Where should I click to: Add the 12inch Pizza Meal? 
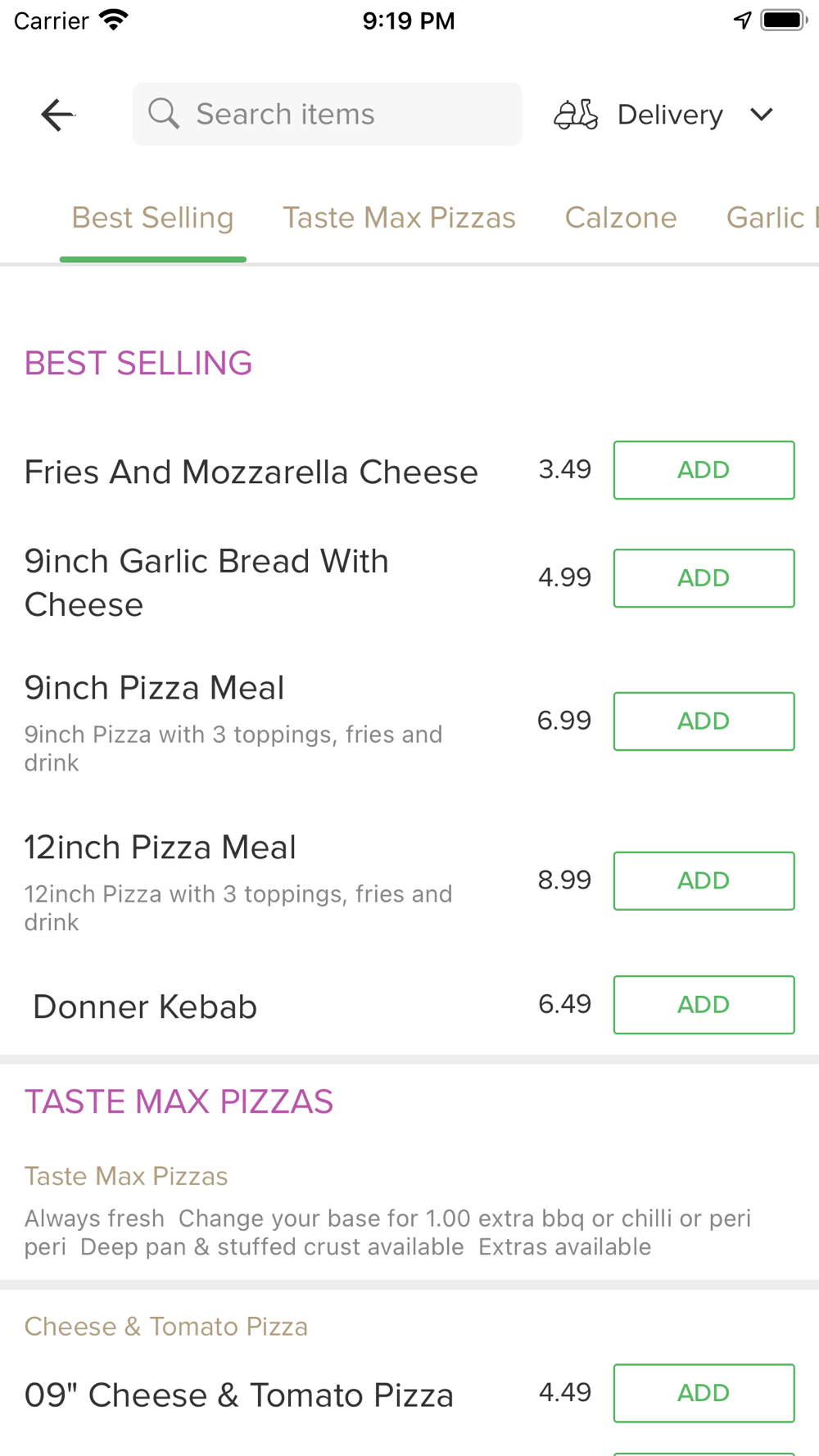[x=704, y=881]
